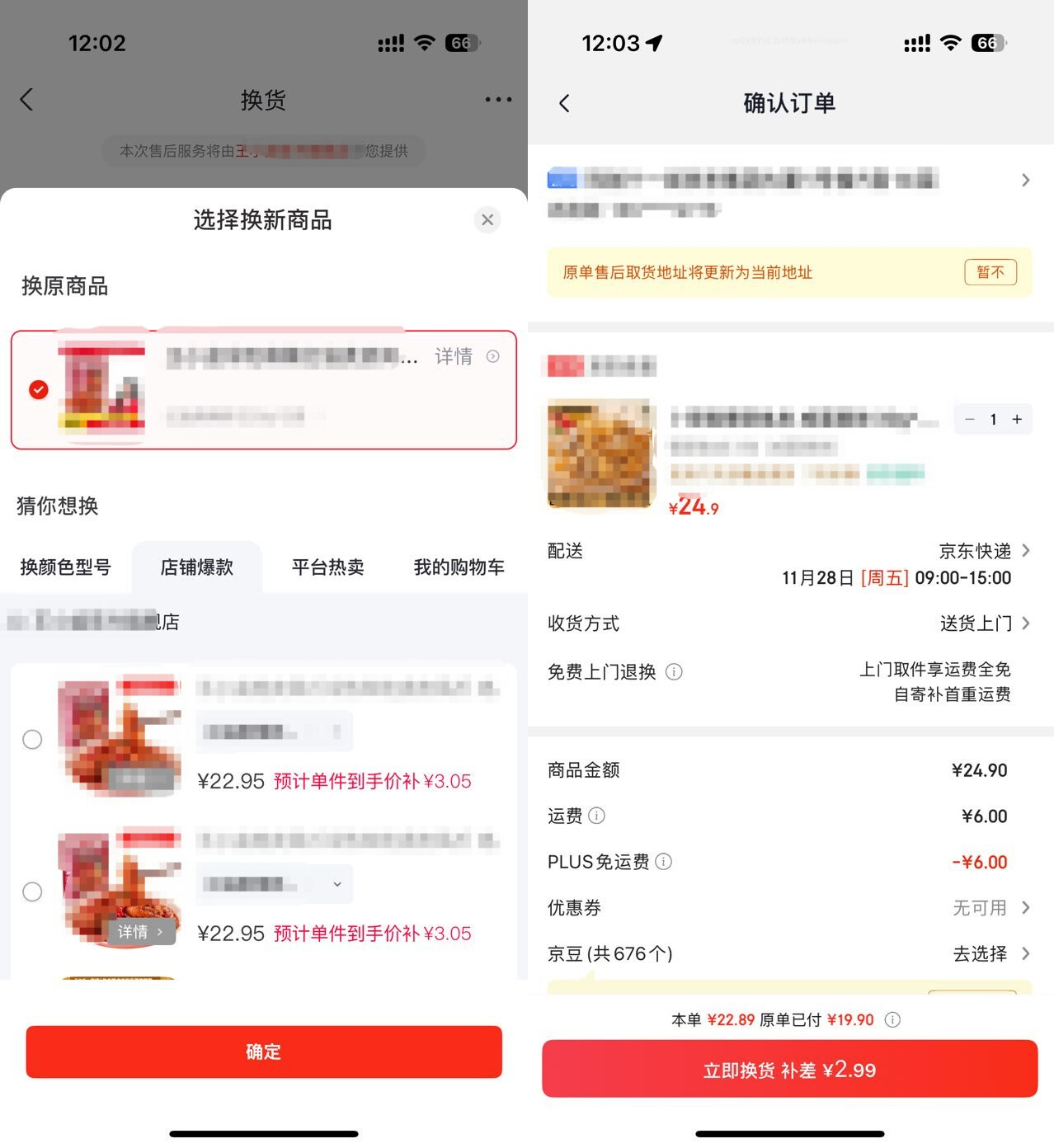This screenshot has height=1148, width=1054.
Task: Tap the 详情 circle icon on the original product
Action: pyautogui.click(x=492, y=356)
